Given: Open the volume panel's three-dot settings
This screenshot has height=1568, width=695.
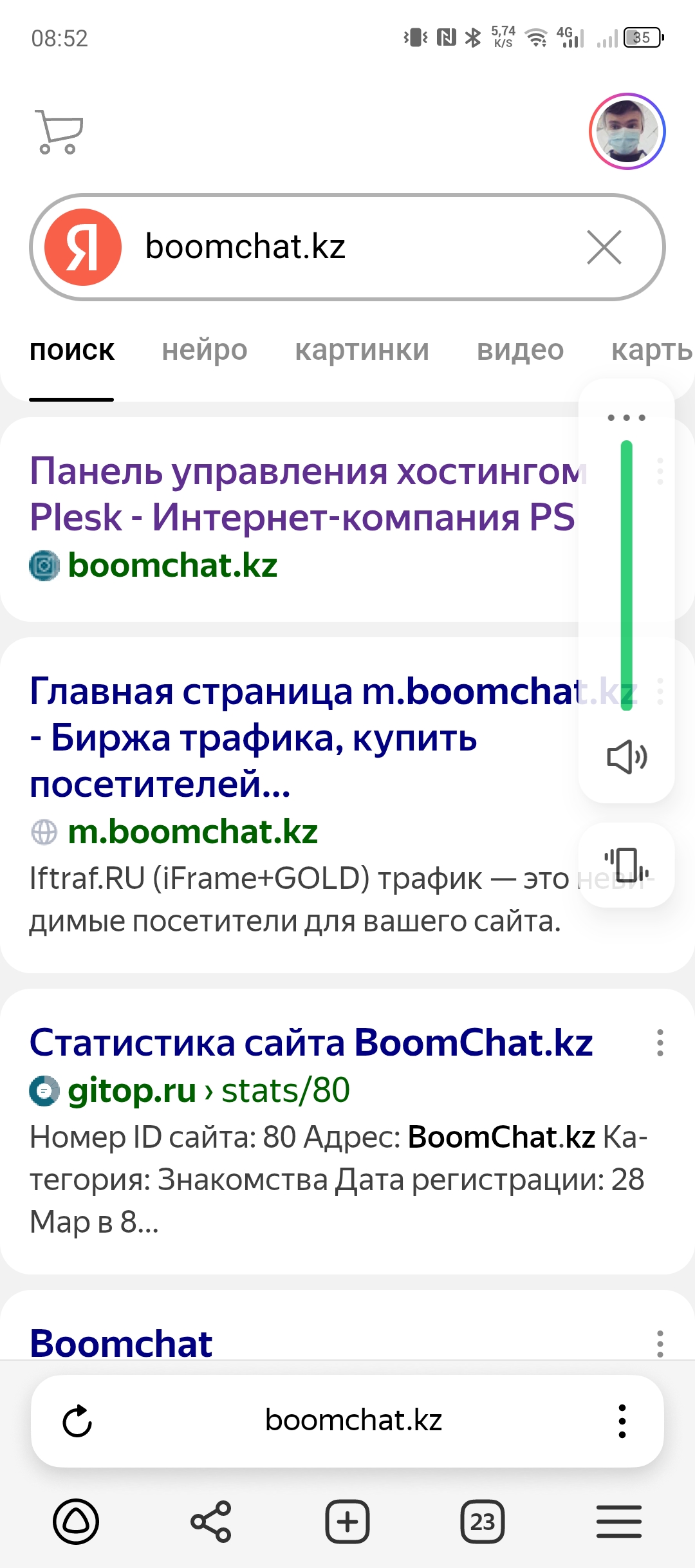Looking at the screenshot, I should [x=627, y=418].
